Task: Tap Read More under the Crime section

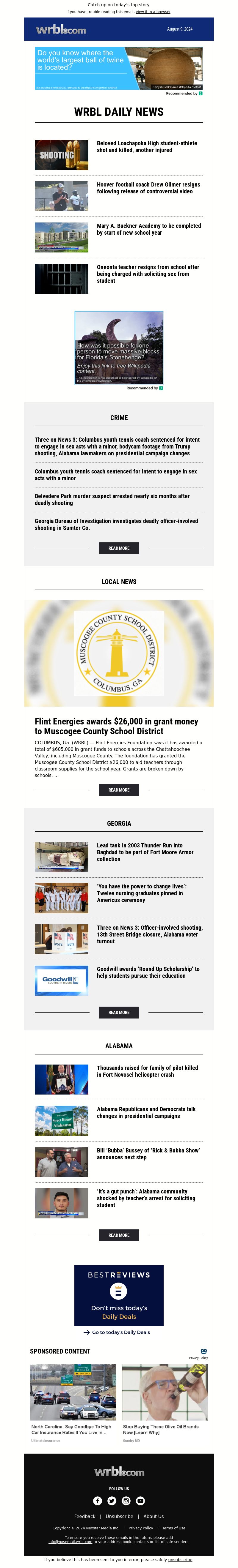Action: (118, 548)
